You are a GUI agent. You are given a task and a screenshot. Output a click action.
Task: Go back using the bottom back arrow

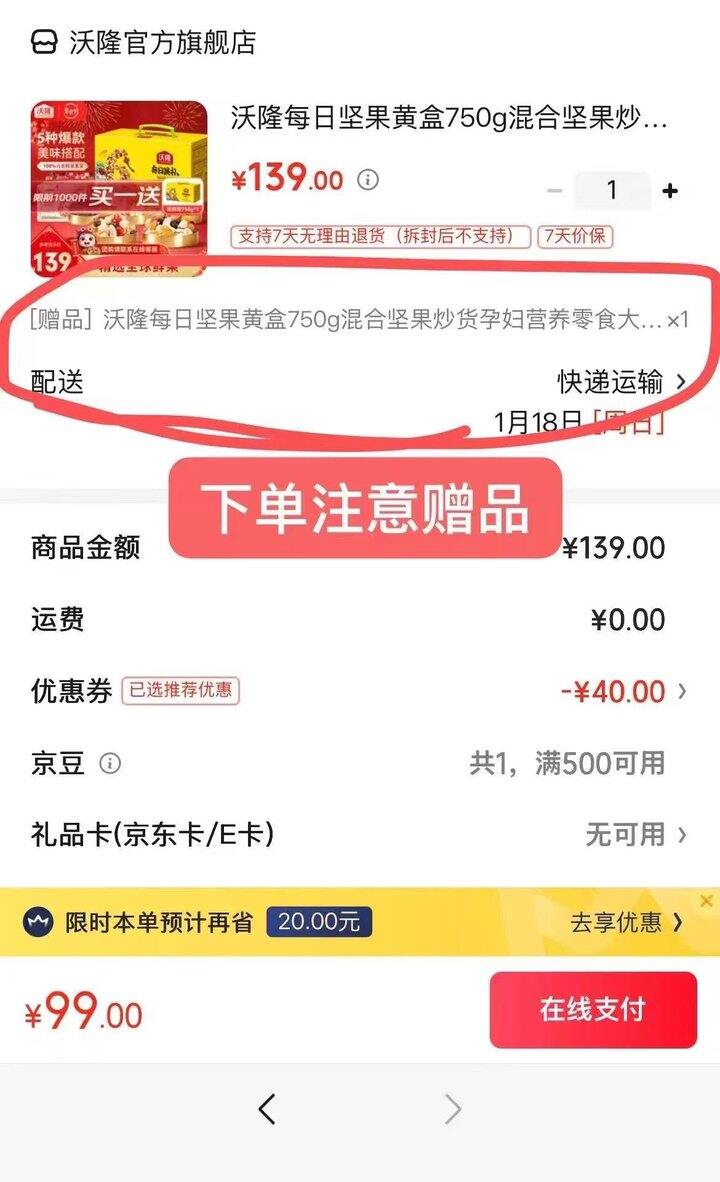266,1108
